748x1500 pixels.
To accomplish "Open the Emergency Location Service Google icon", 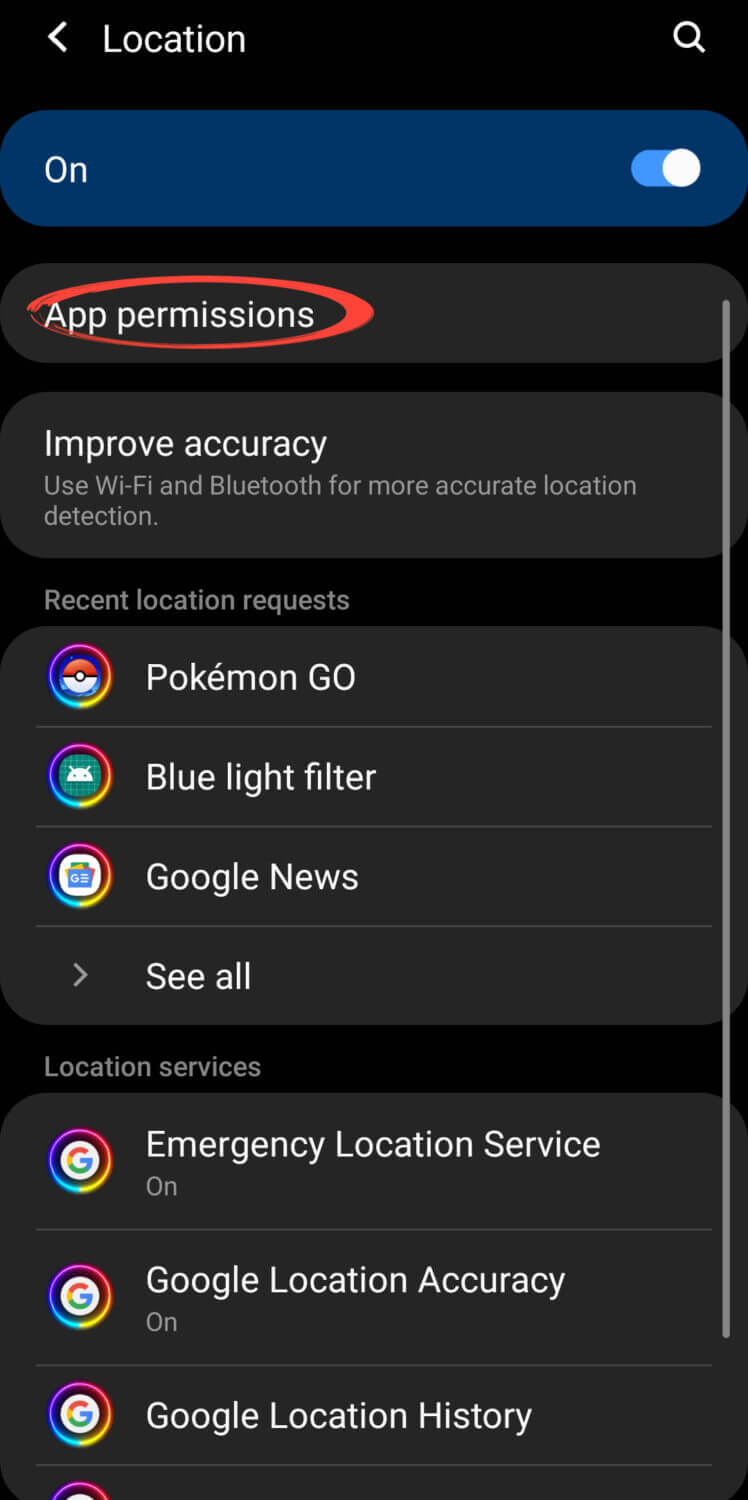I will point(80,1161).
